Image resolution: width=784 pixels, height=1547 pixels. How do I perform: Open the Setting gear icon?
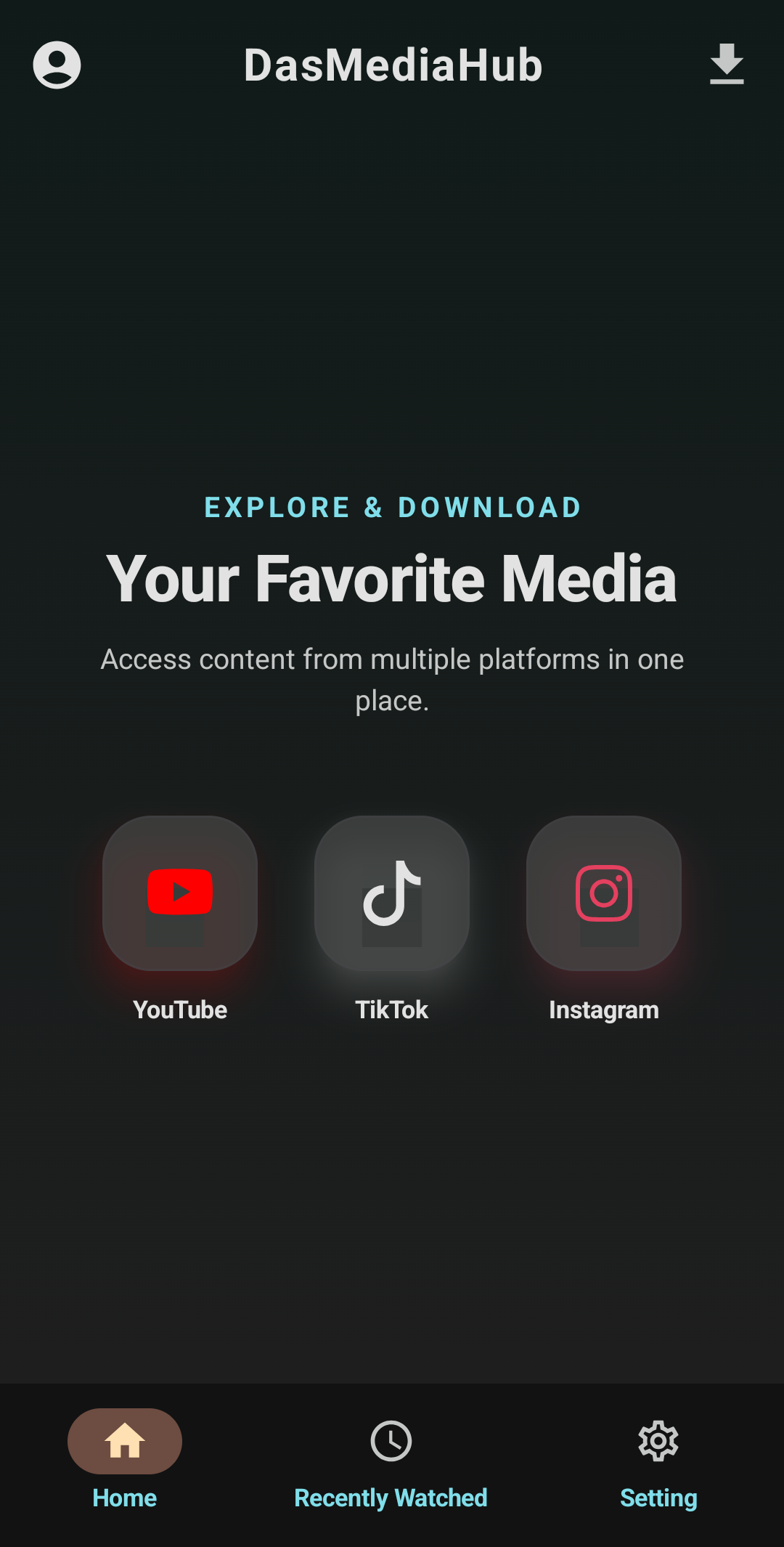click(x=658, y=1441)
